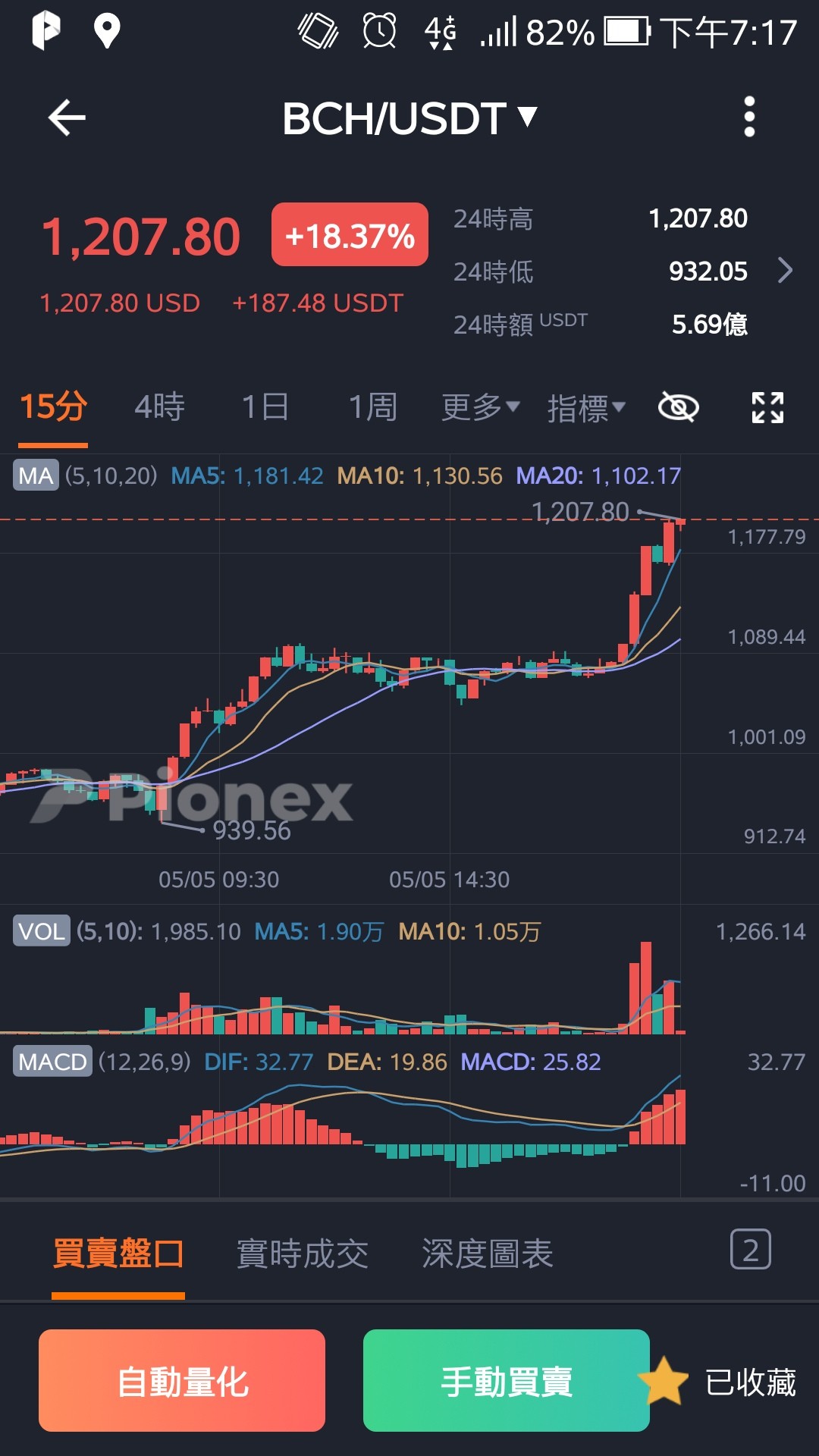The width and height of the screenshot is (819, 1456).
Task: Select the 15分 chart interval
Action: (x=53, y=407)
